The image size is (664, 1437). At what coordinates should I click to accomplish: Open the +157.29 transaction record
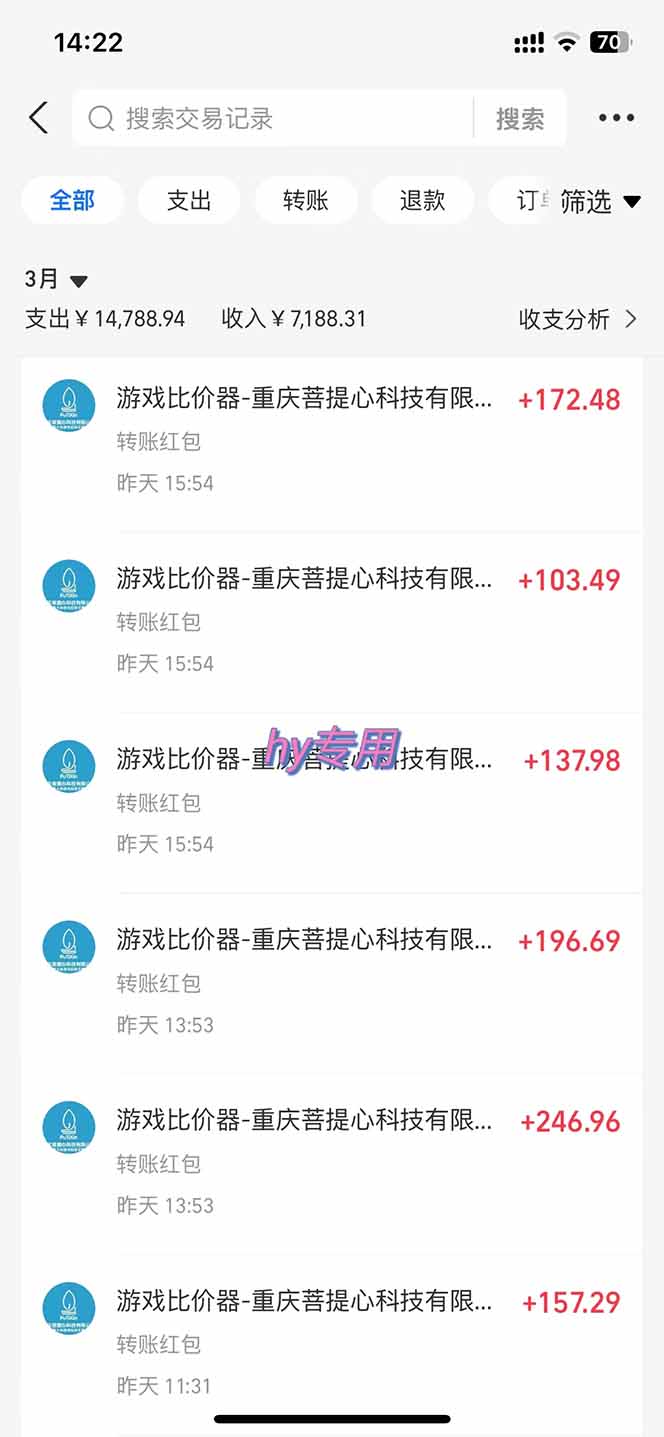pyautogui.click(x=332, y=1342)
